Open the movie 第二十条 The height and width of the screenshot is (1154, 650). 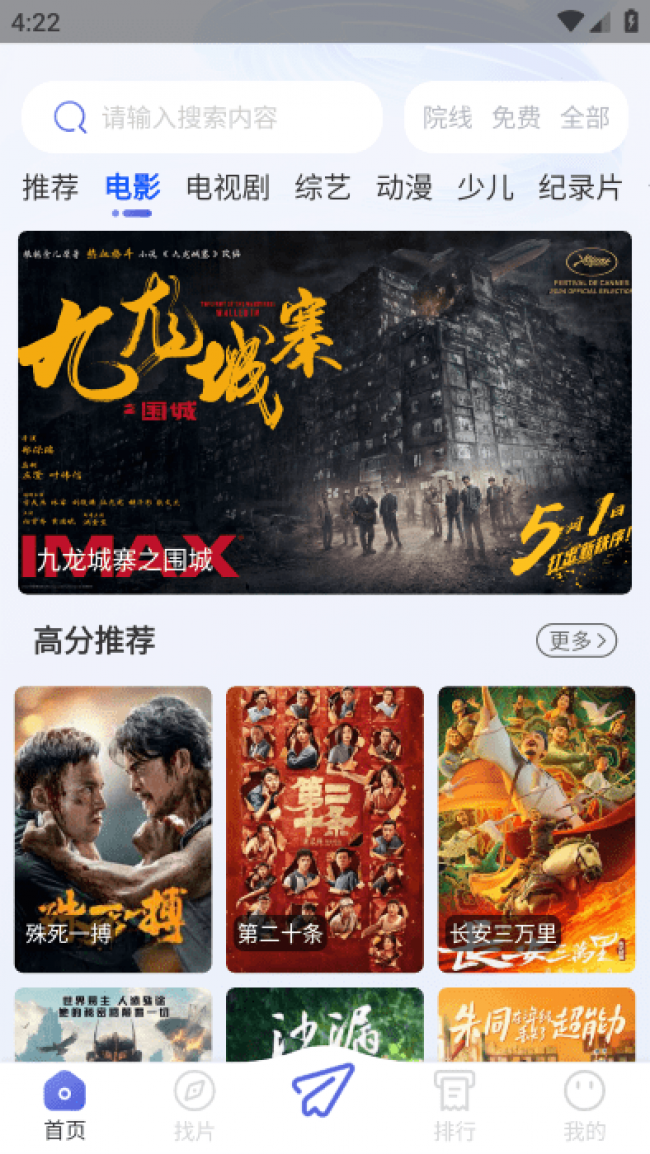tap(325, 829)
